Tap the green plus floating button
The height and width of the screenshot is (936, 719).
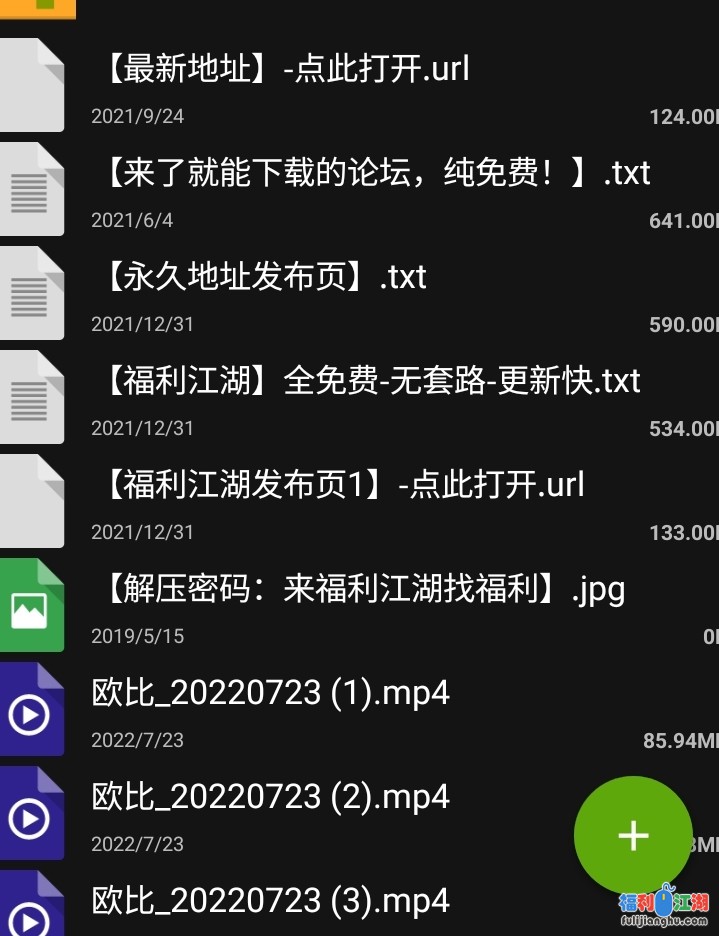pyautogui.click(x=633, y=835)
